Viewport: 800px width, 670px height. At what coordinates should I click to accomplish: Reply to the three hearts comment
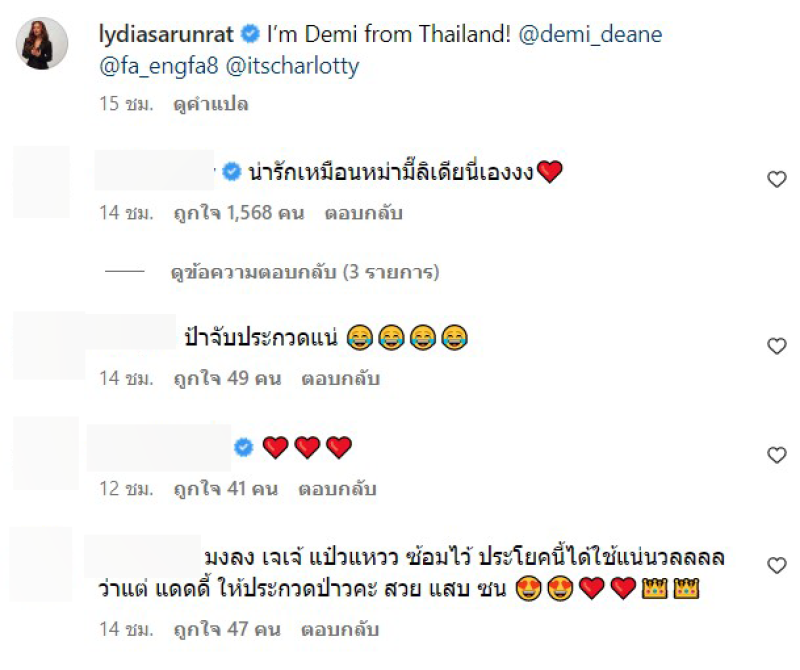[340, 489]
